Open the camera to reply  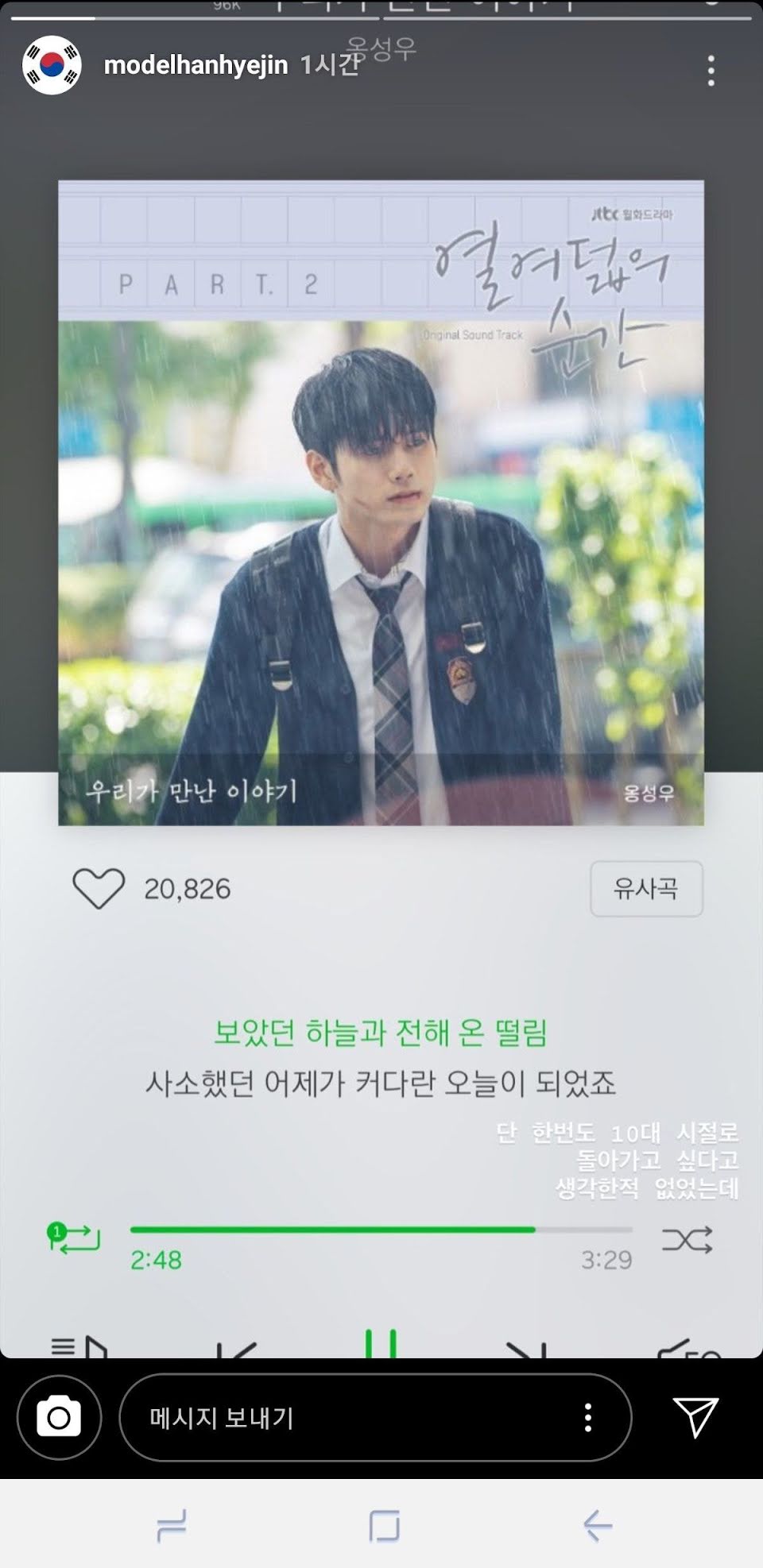(x=60, y=1417)
